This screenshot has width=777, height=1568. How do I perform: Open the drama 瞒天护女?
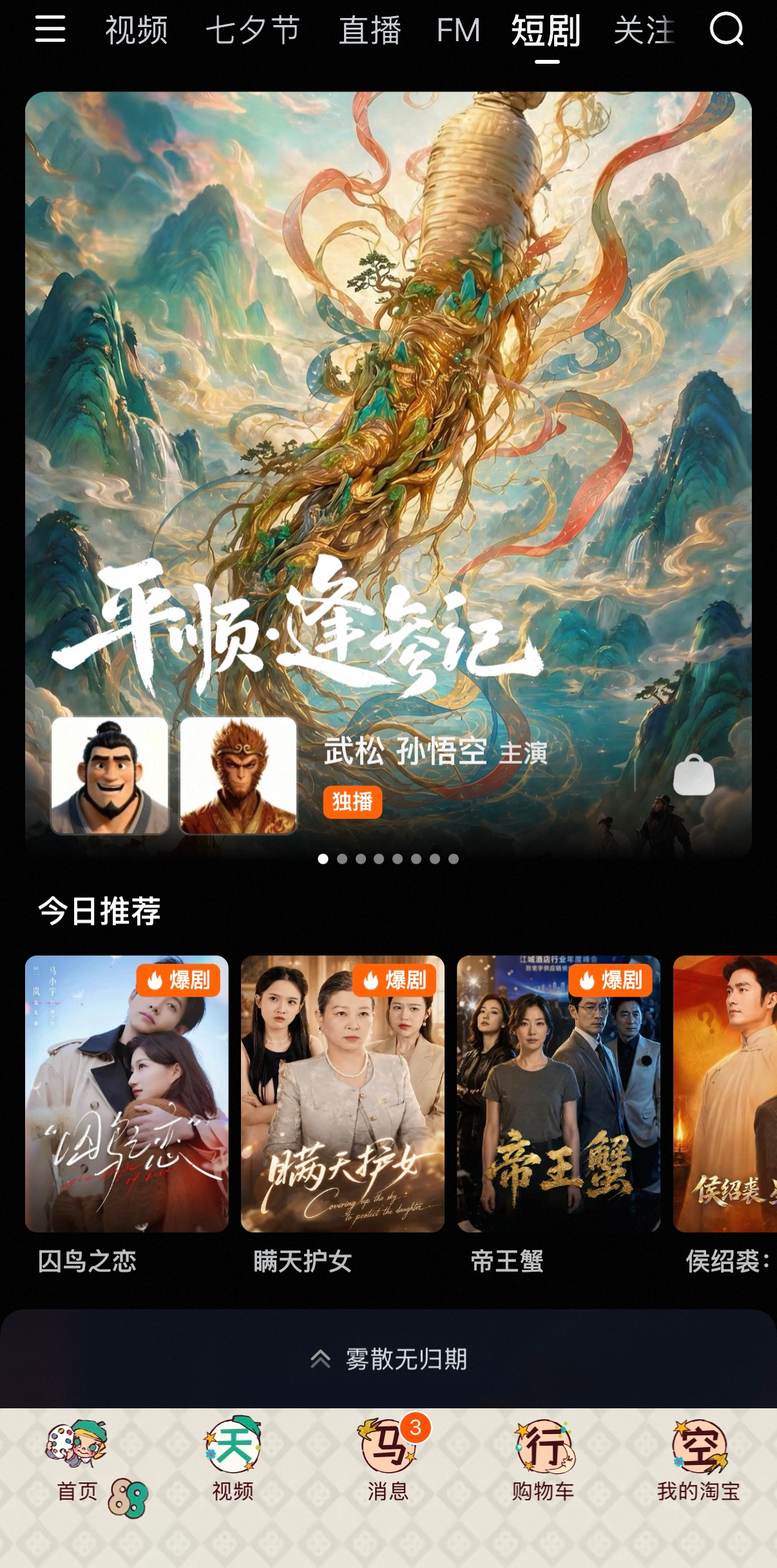[x=343, y=1115]
